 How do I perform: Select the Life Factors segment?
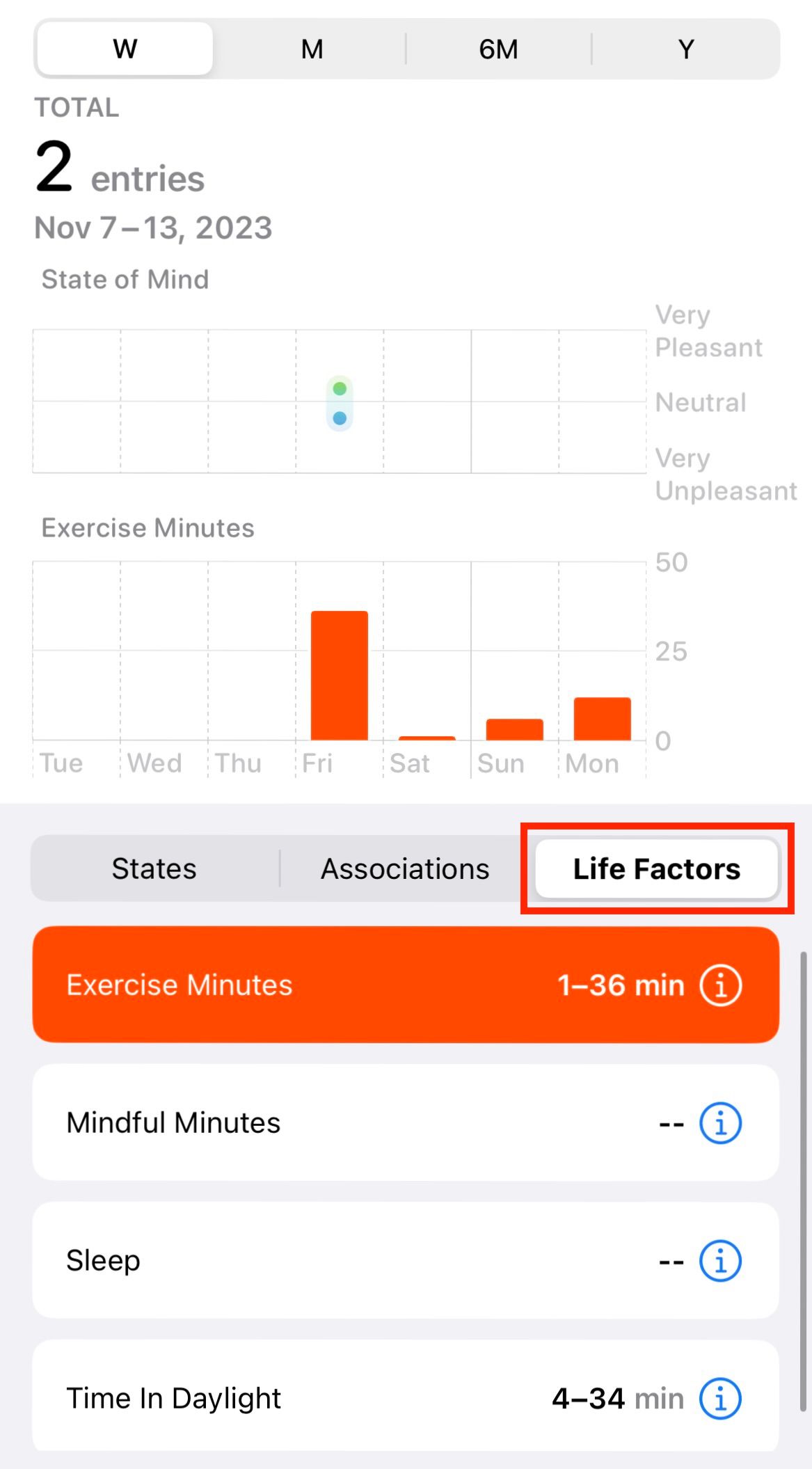click(x=656, y=868)
